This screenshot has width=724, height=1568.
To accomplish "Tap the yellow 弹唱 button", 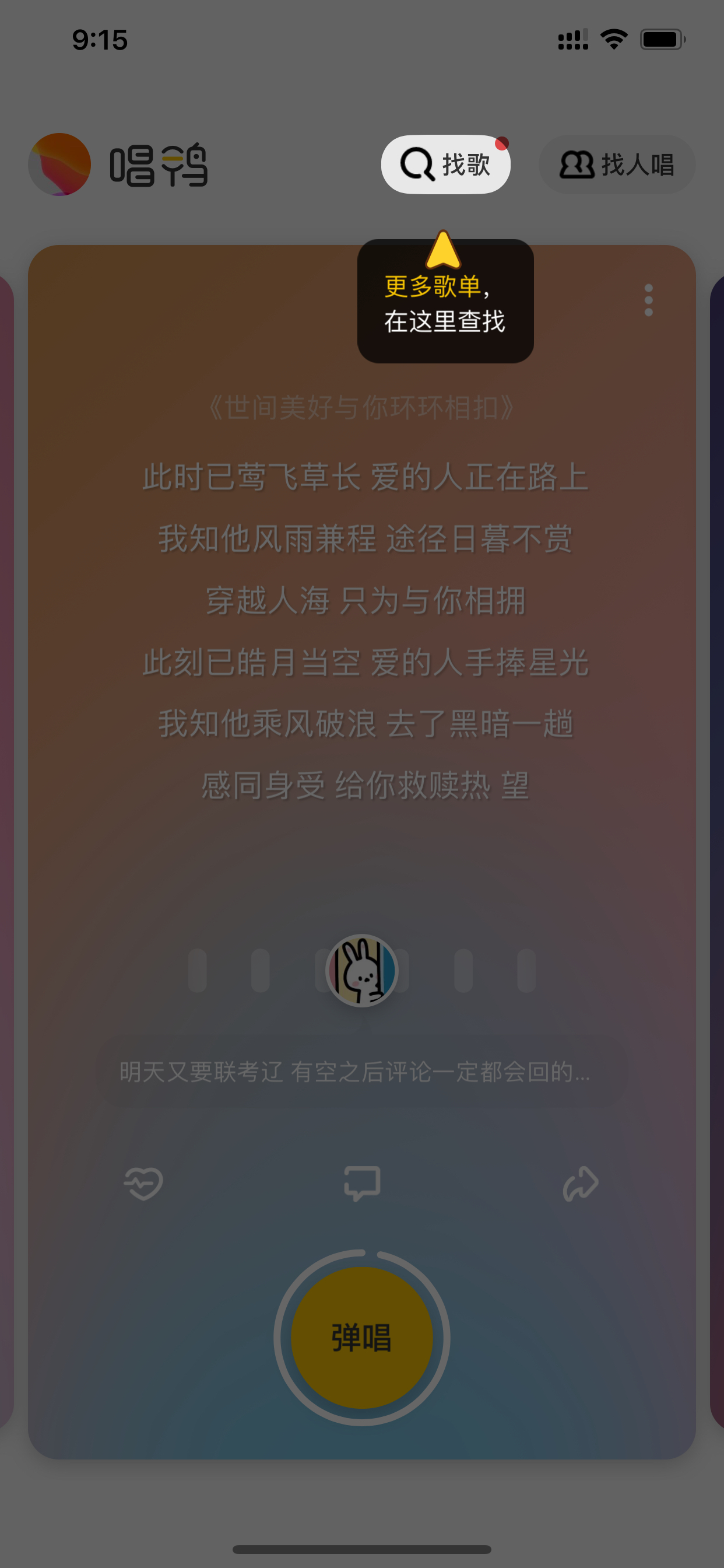I will point(362,1338).
